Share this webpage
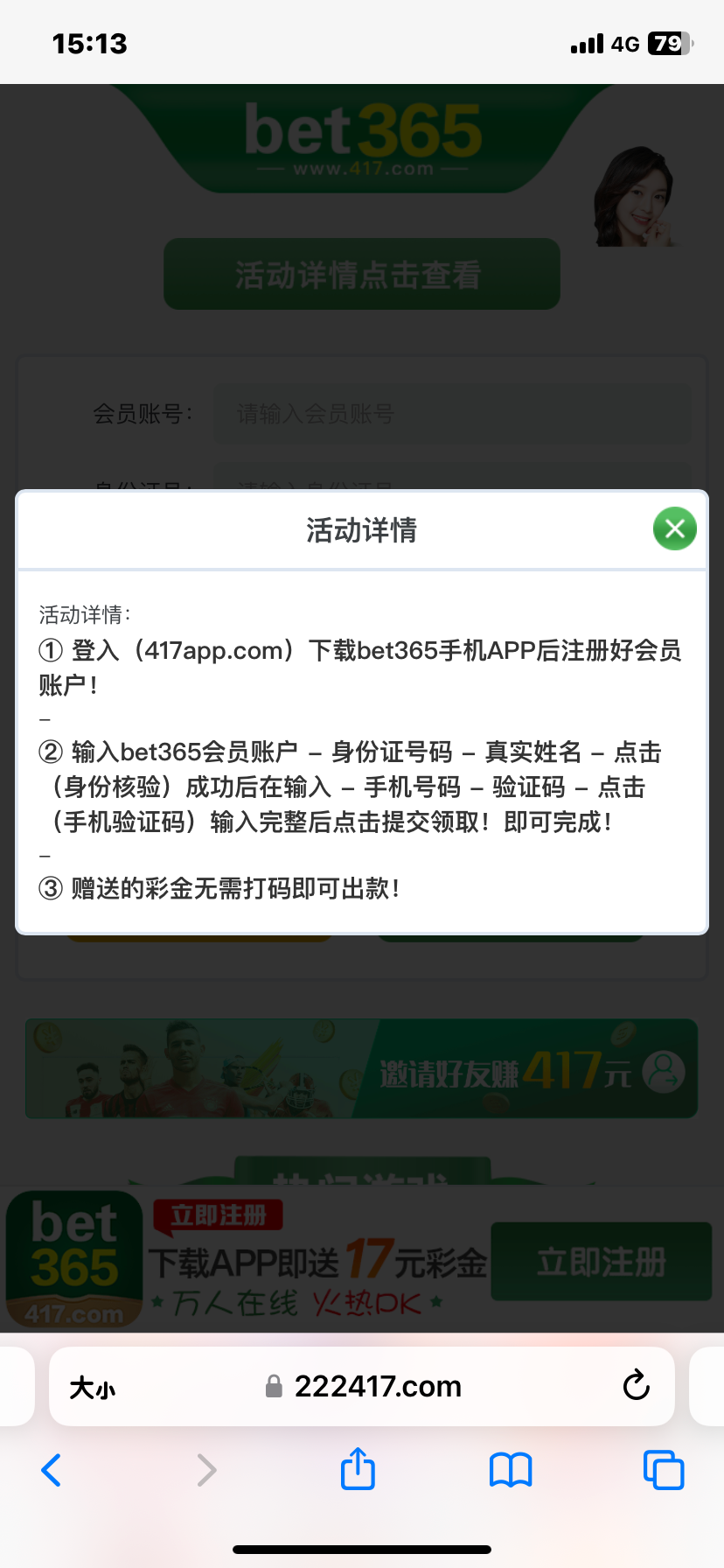This screenshot has height=1568, width=724. point(358,1469)
